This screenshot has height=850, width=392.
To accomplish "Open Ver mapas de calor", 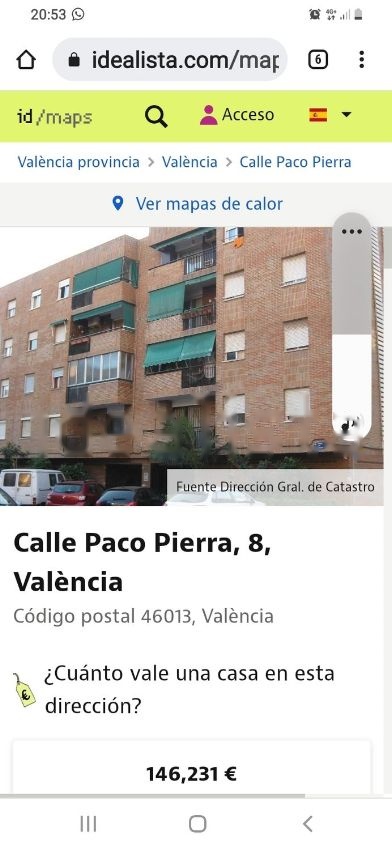I will (x=197, y=204).
